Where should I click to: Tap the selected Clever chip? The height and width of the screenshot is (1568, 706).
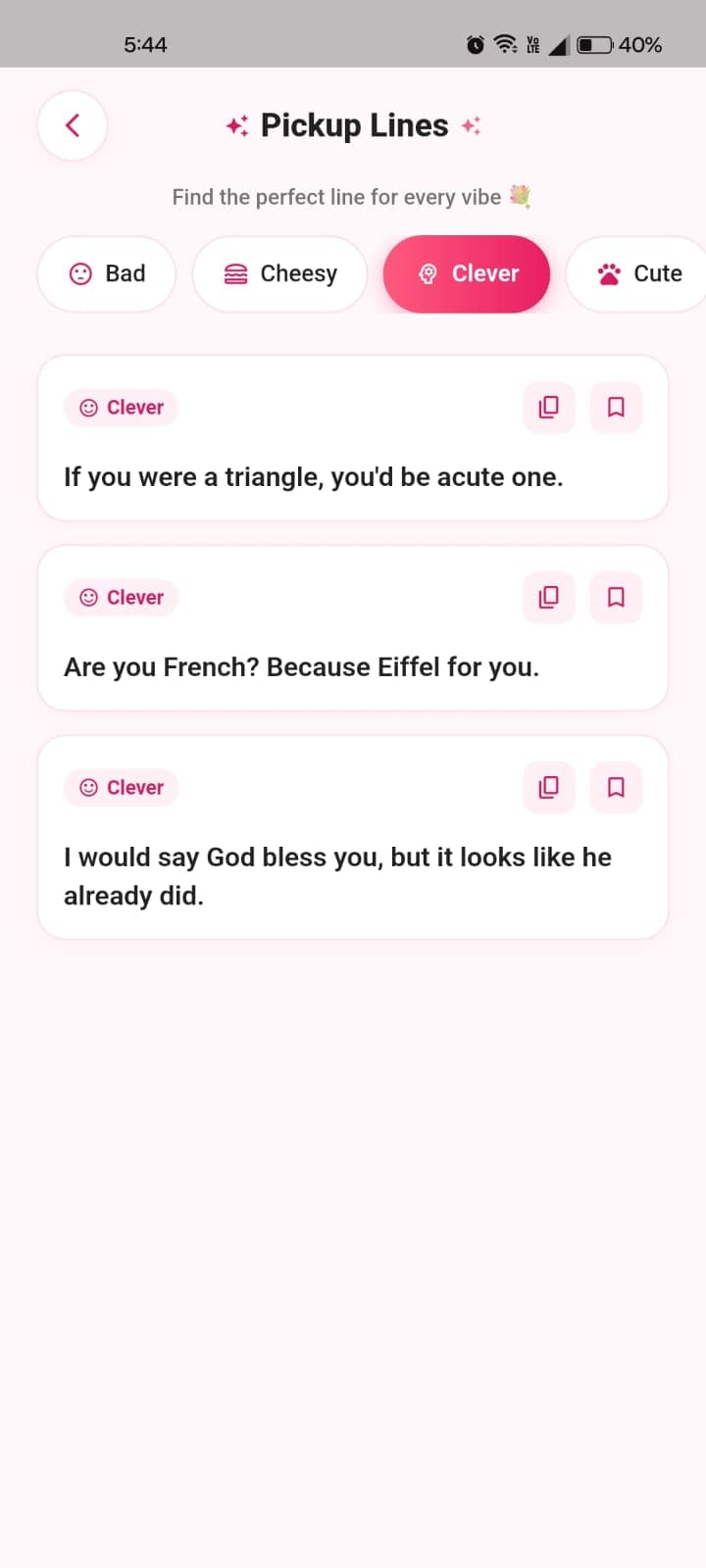click(x=467, y=273)
